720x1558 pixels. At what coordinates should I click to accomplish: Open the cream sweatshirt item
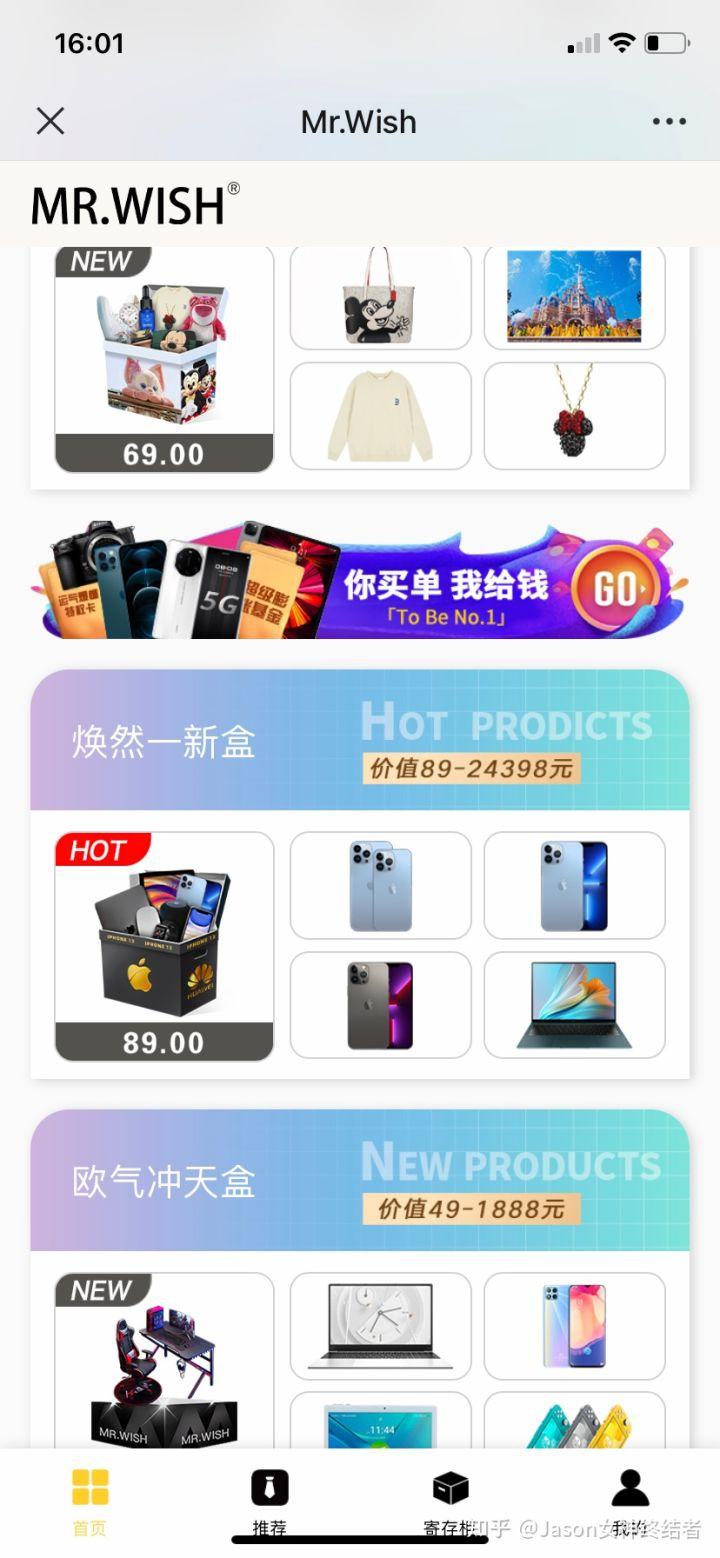tap(380, 416)
